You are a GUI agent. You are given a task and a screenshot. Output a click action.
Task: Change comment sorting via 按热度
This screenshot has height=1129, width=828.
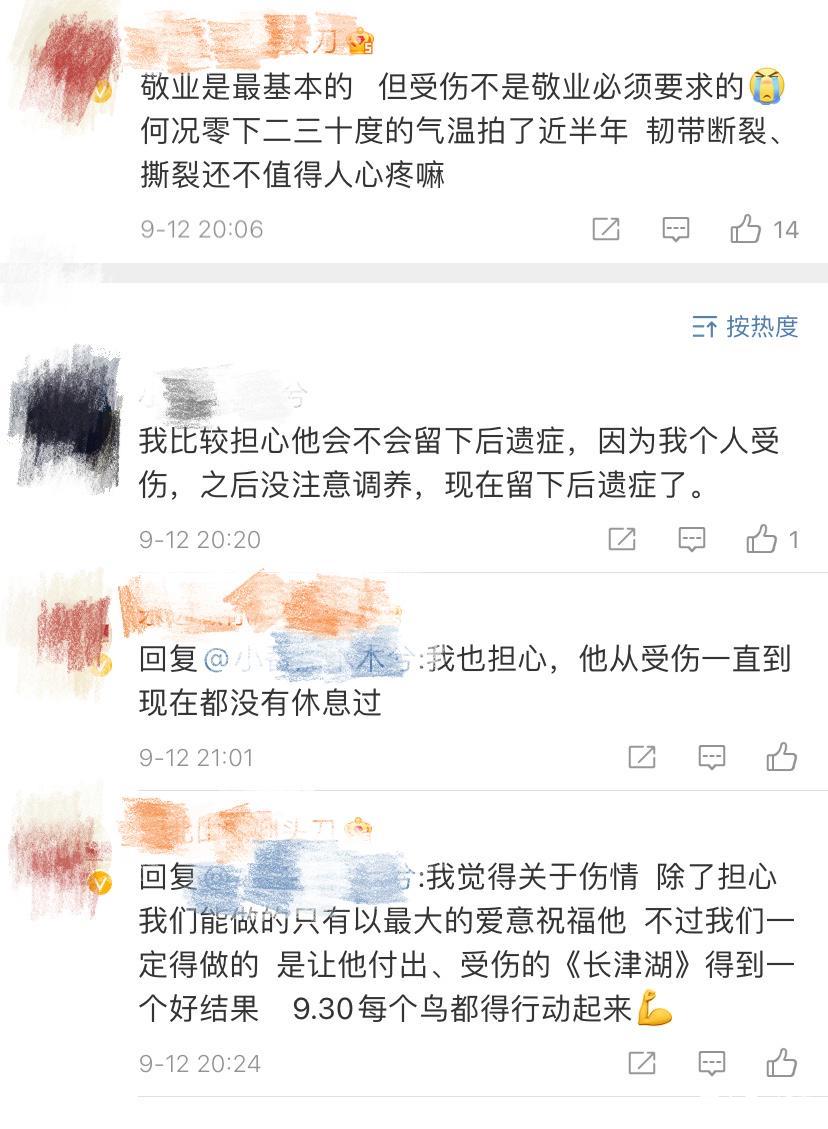[746, 326]
